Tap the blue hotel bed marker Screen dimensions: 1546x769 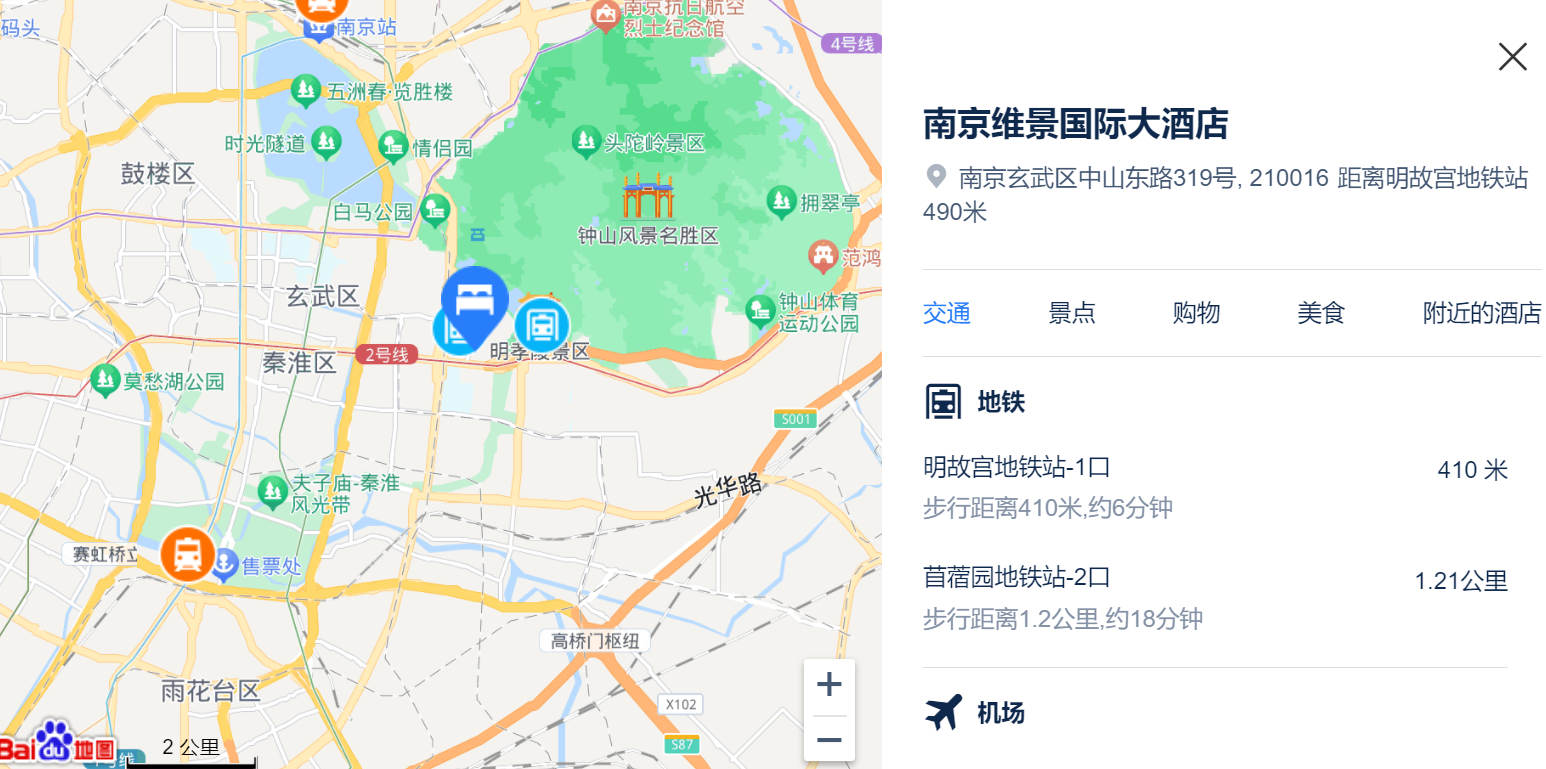[x=475, y=298]
